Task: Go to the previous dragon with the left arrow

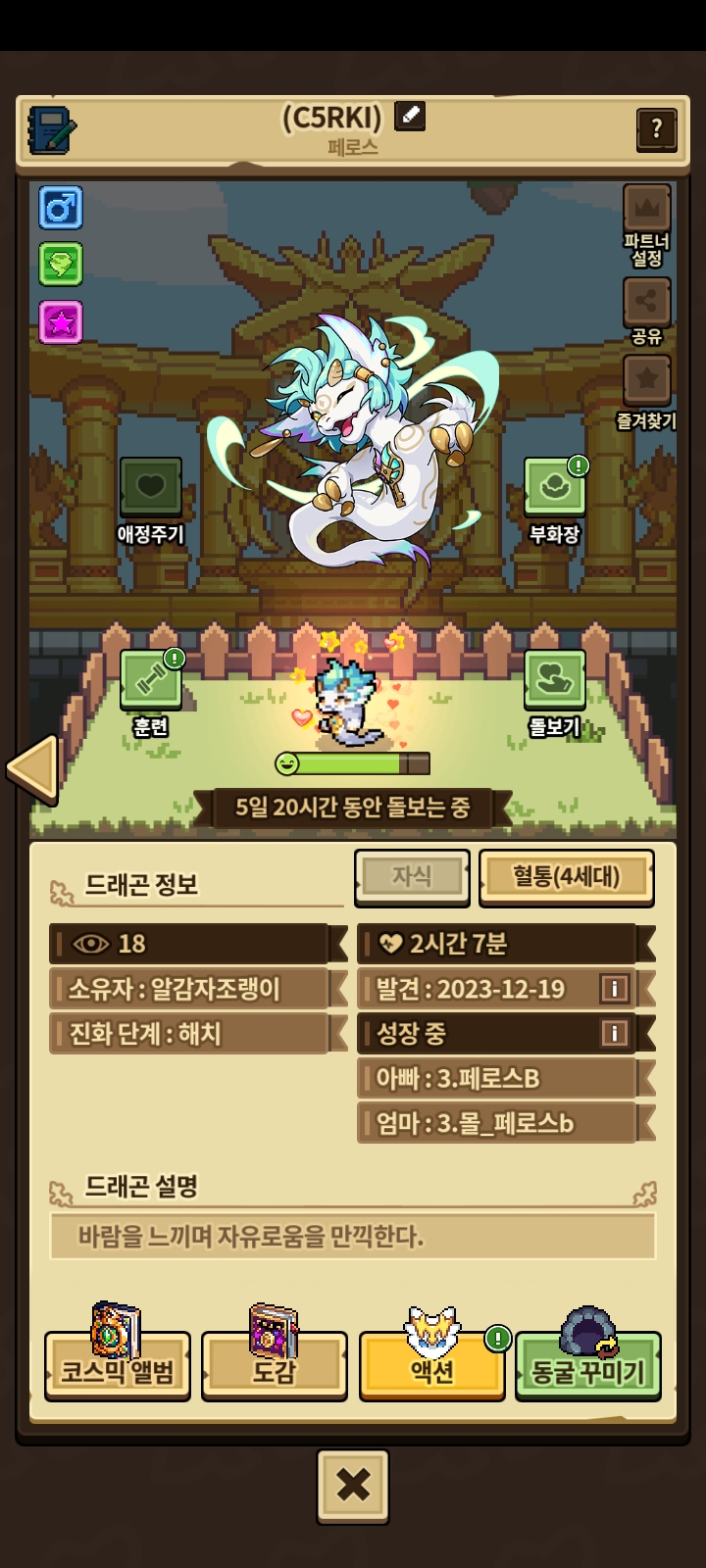Action: 34,769
